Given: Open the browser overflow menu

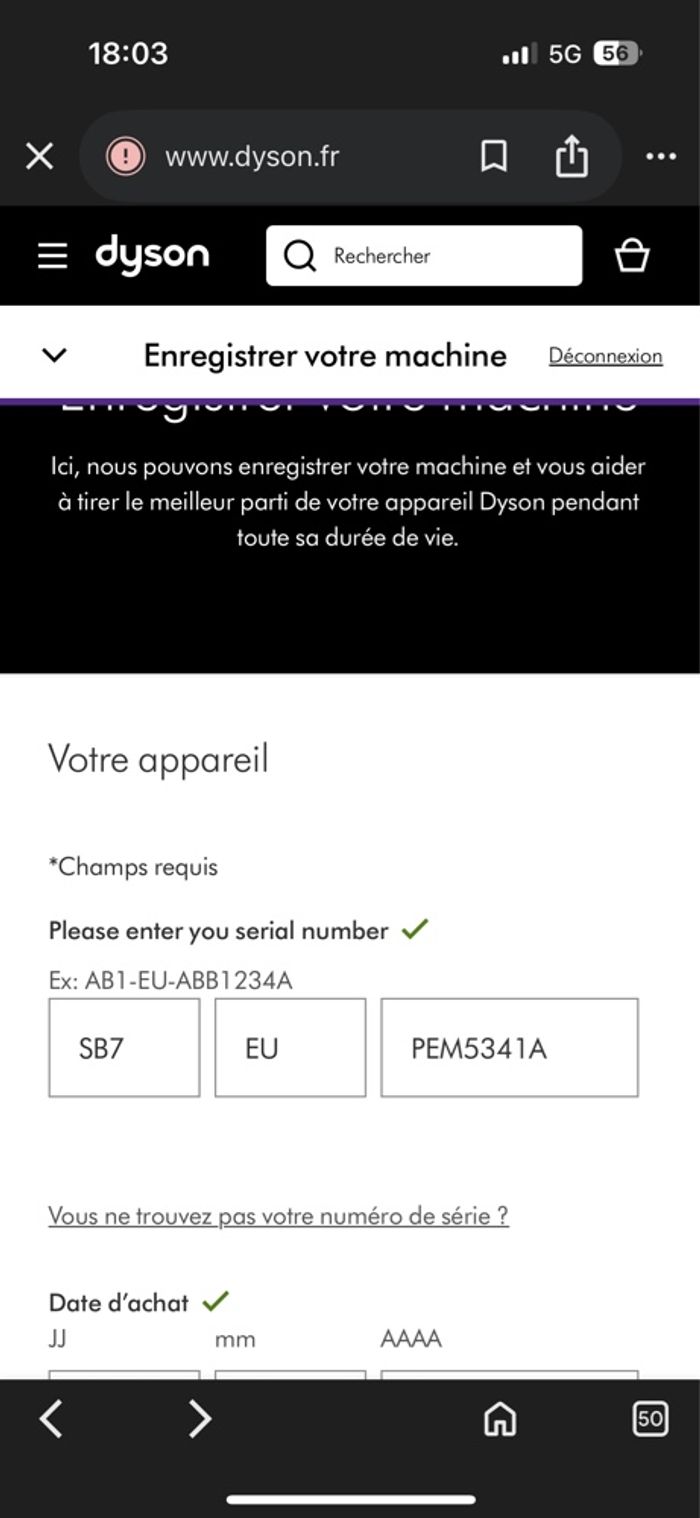Looking at the screenshot, I should [661, 156].
